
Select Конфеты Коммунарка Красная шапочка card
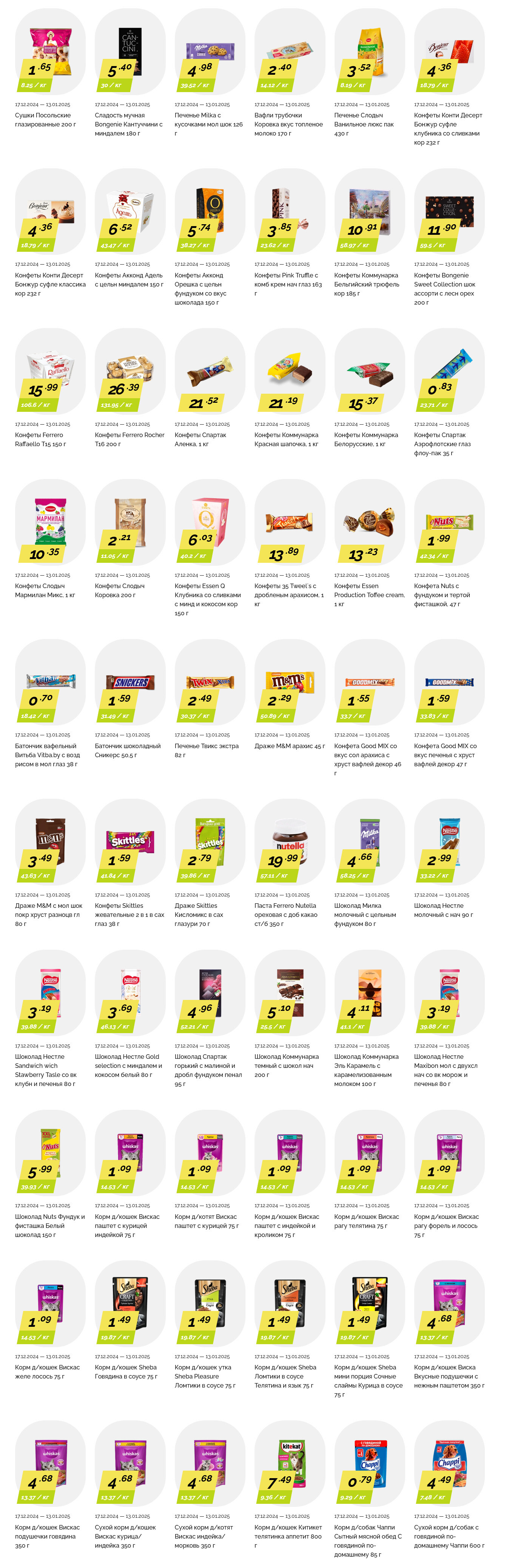coord(289,371)
